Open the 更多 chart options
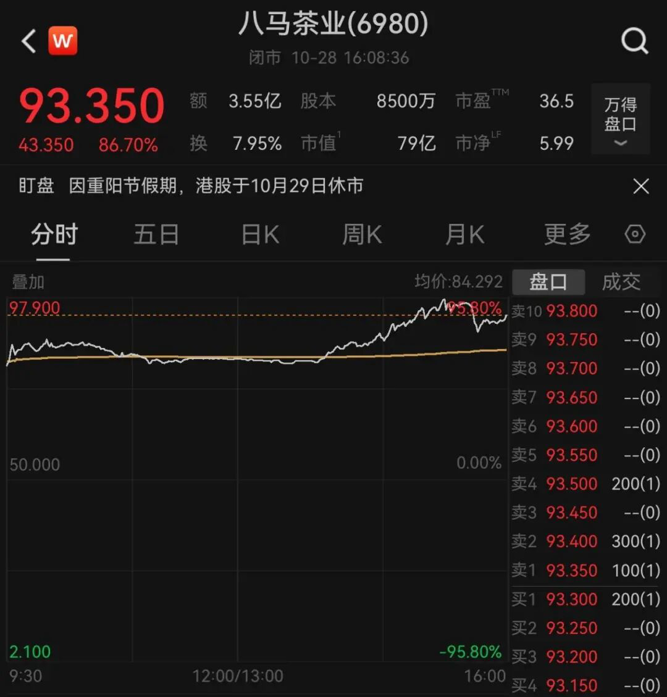The height and width of the screenshot is (697, 667). (x=567, y=234)
